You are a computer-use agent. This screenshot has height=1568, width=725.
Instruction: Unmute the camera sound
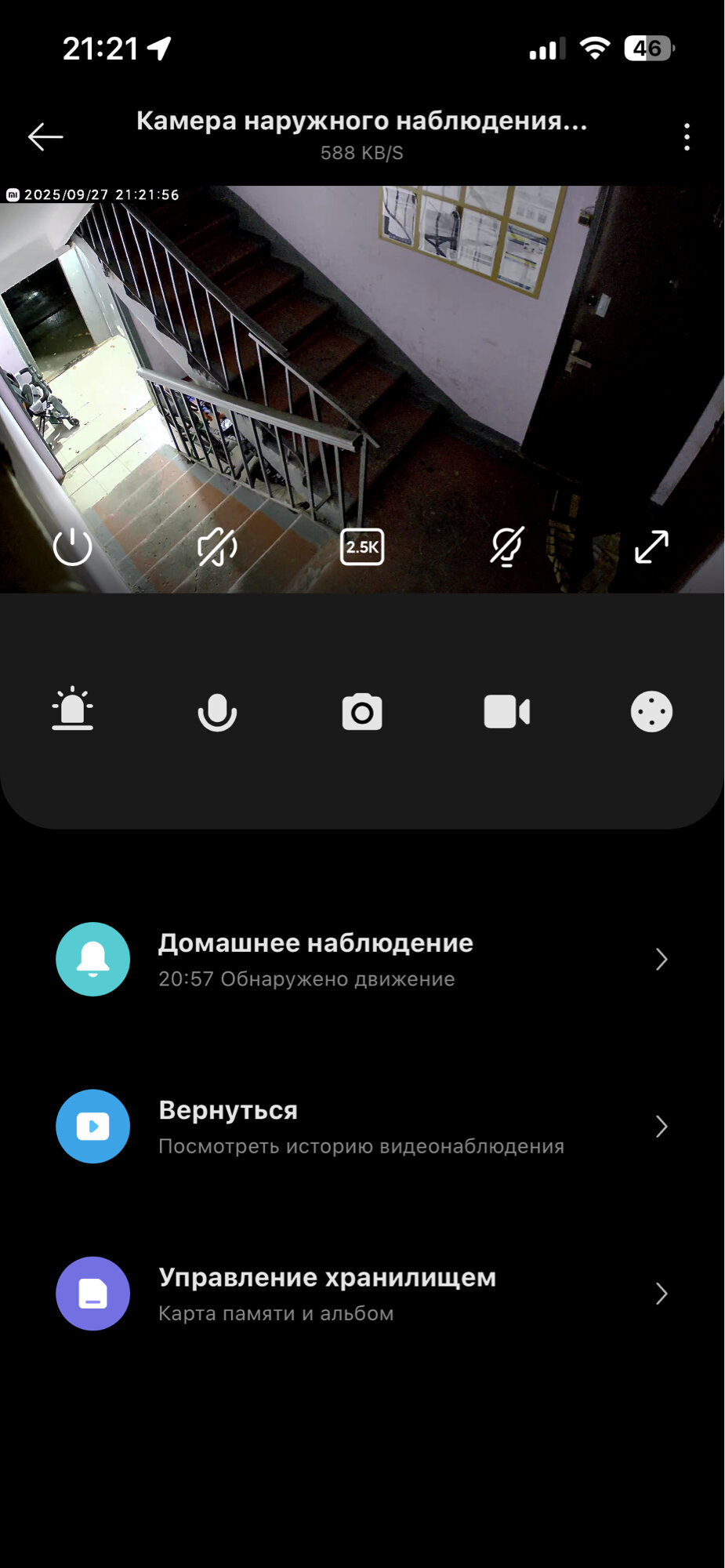coord(217,546)
